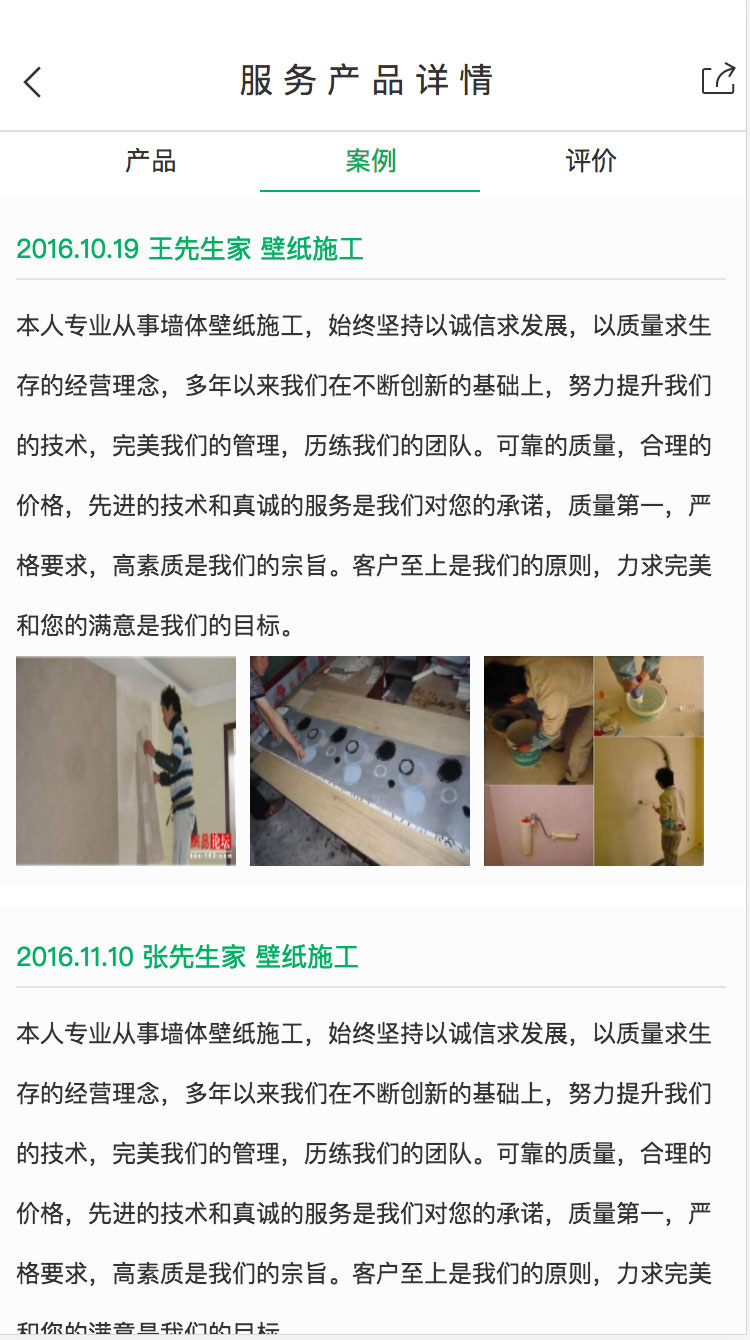Go back from 服务产品详情
The height and width of the screenshot is (1340, 750).
click(33, 81)
